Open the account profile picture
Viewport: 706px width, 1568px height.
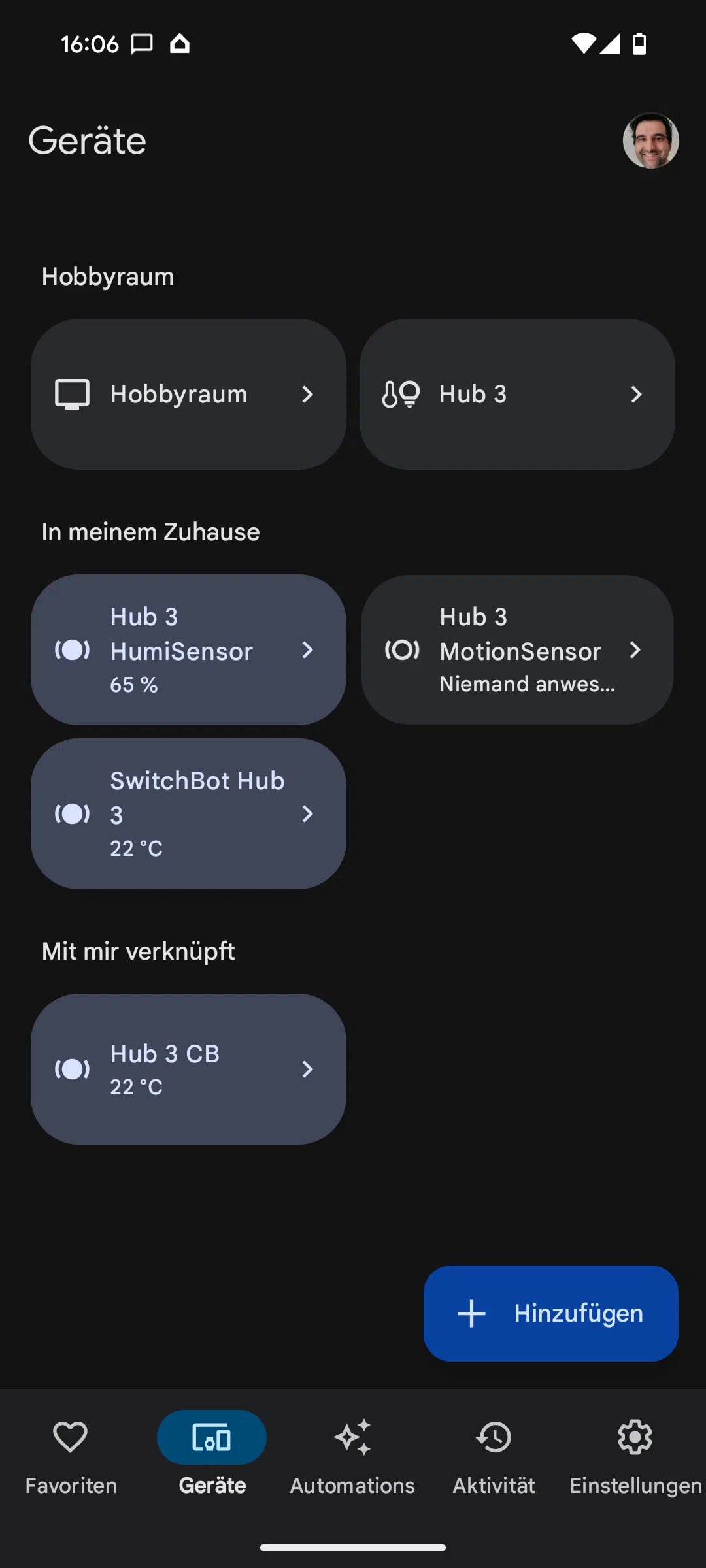[x=650, y=140]
